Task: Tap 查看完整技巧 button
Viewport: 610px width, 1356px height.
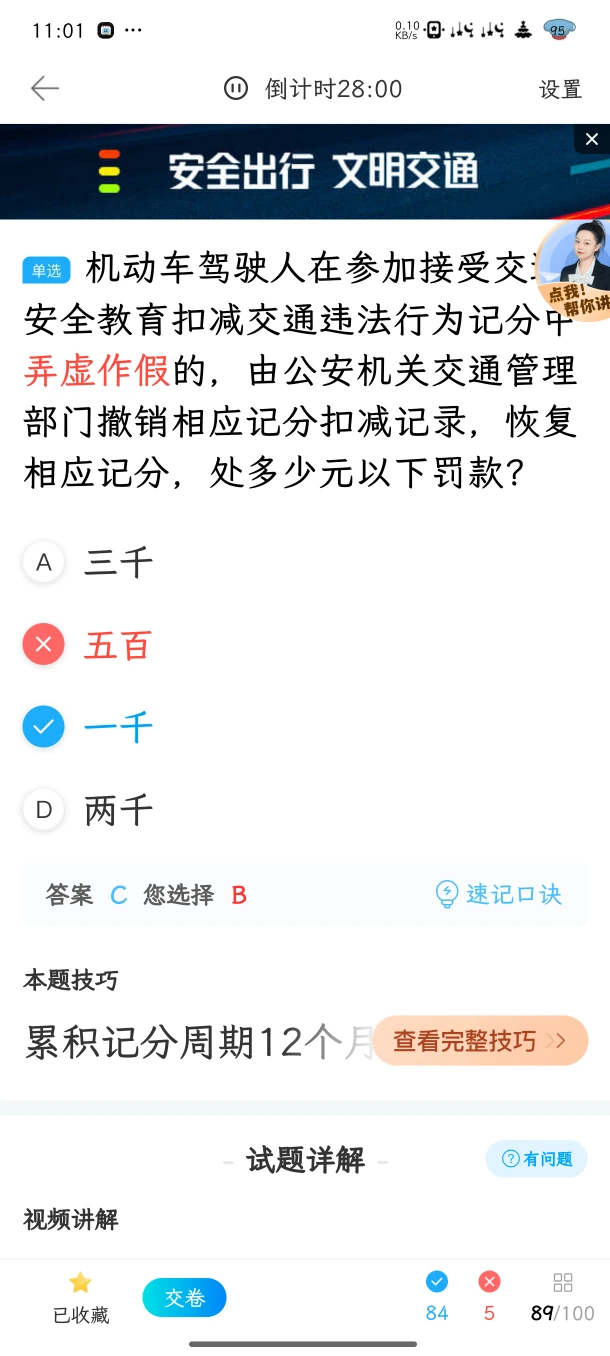Action: click(480, 1041)
